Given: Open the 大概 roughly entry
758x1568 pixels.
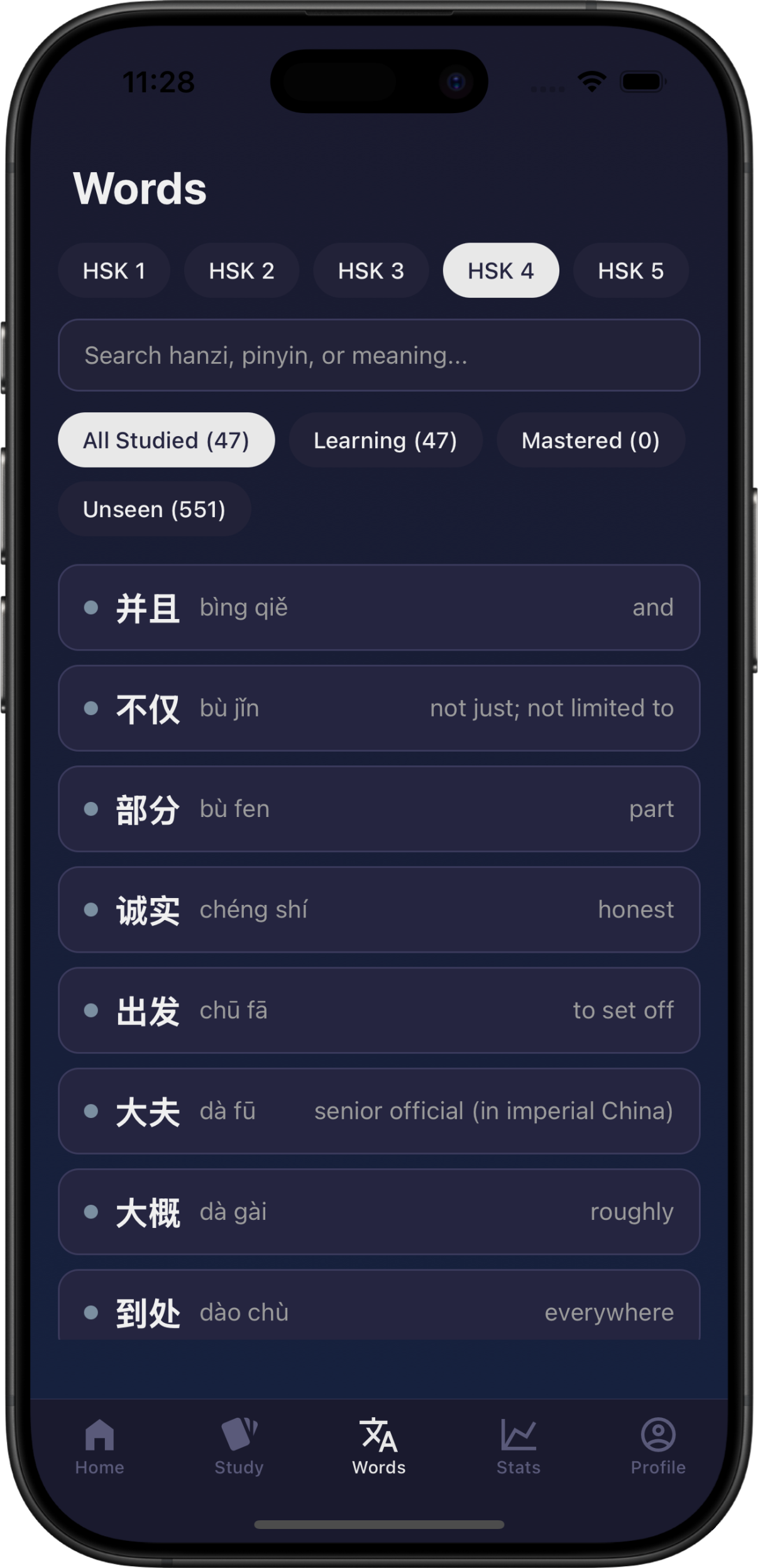Looking at the screenshot, I should (x=379, y=1212).
